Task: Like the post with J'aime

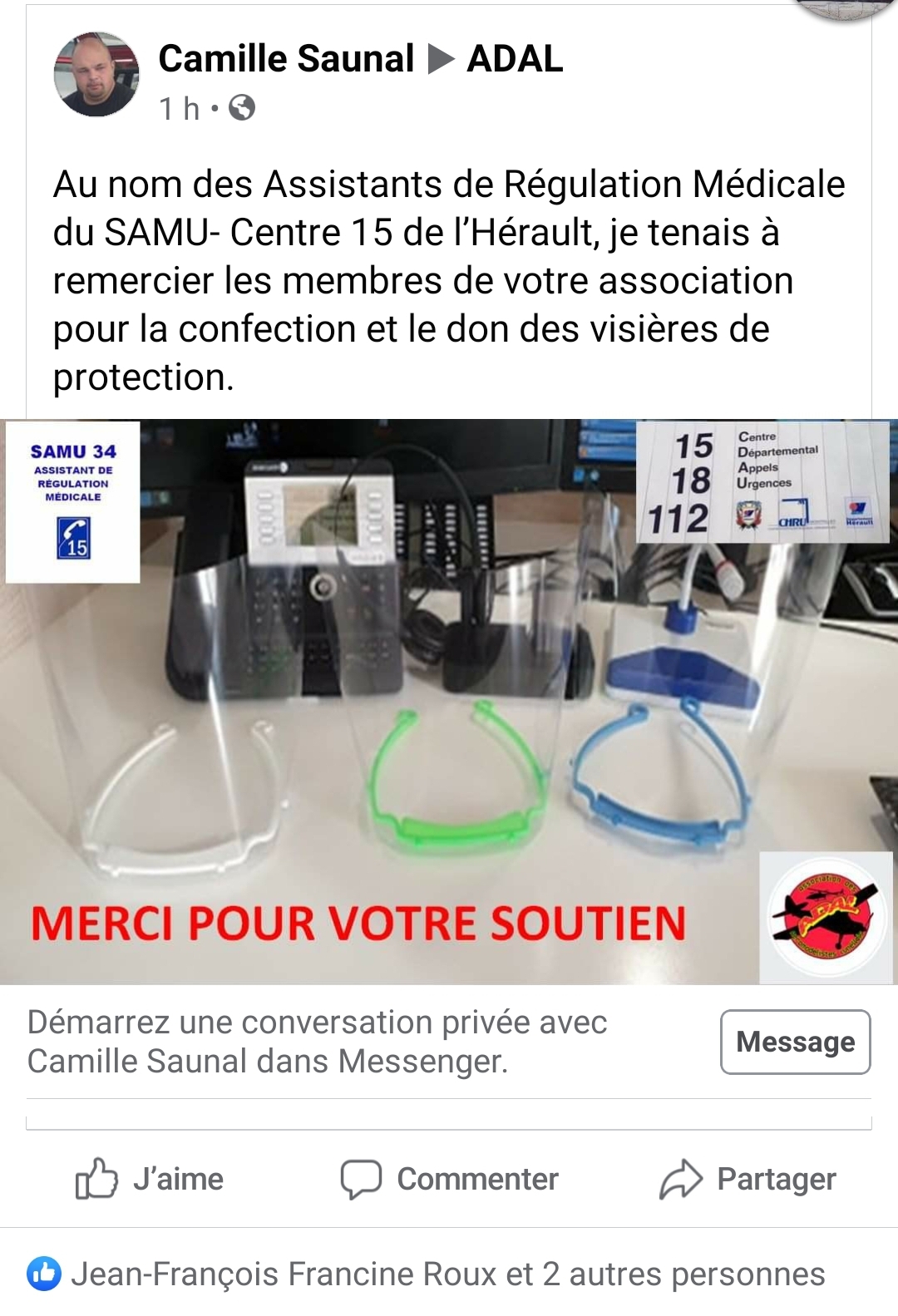Action: click(150, 1179)
